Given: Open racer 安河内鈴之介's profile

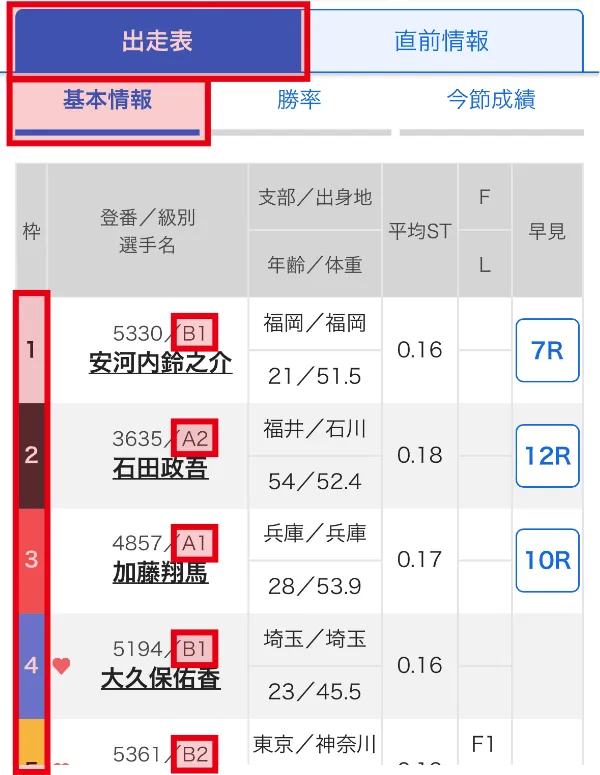Looking at the screenshot, I should coord(160,363).
